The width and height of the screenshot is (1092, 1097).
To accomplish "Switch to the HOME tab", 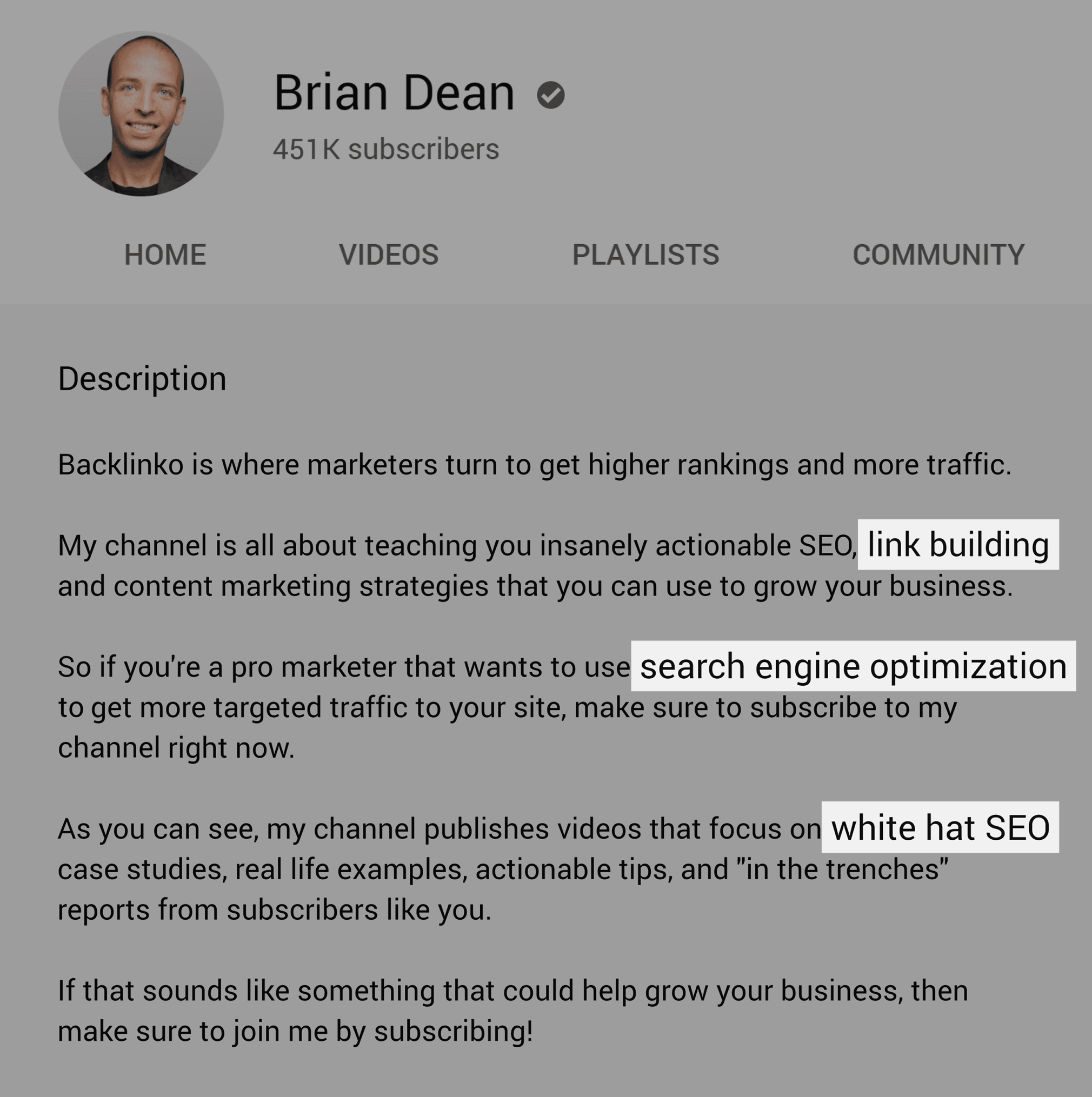I will 165,255.
